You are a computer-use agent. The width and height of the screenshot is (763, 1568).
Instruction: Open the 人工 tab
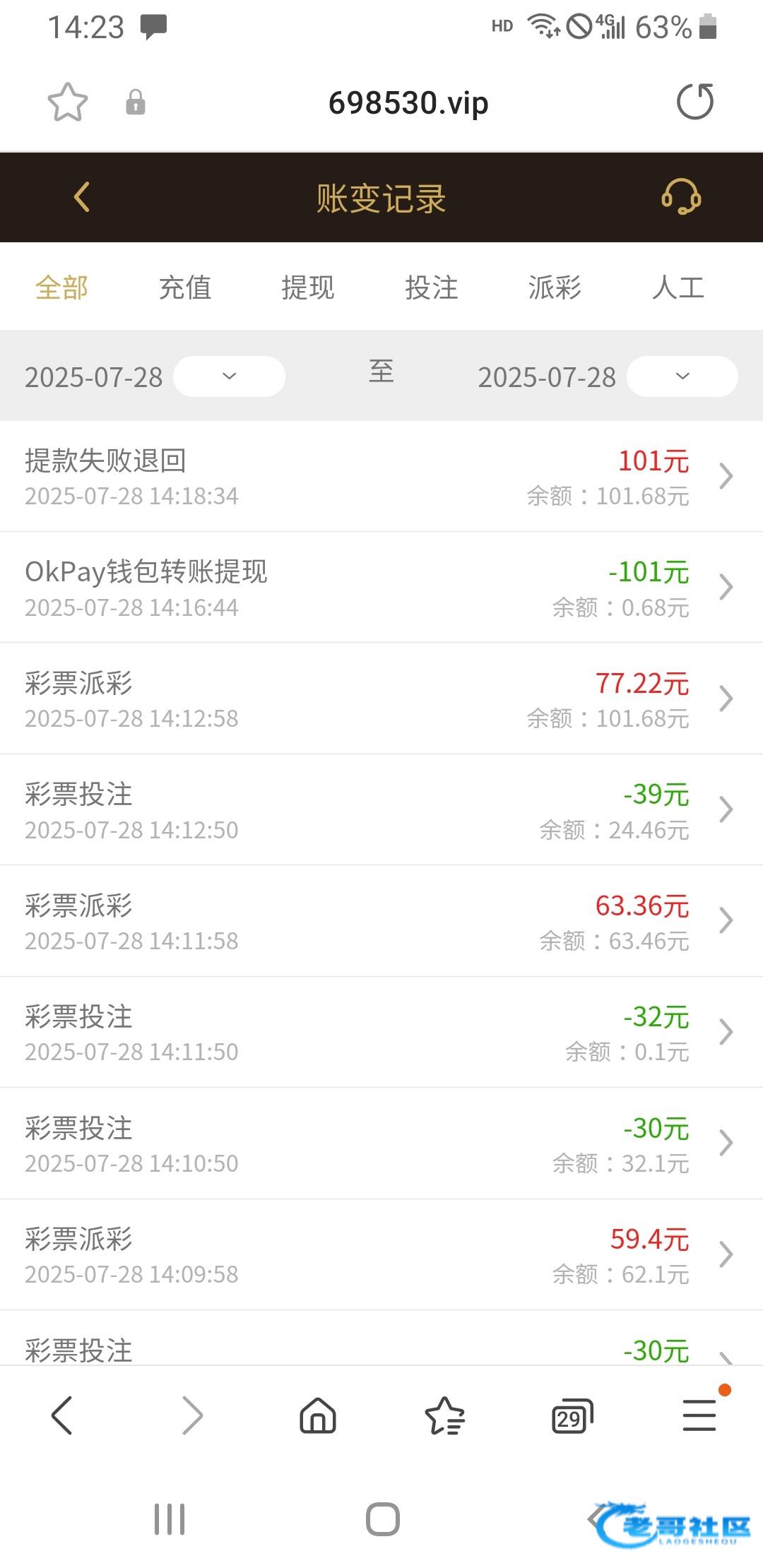[x=678, y=287]
